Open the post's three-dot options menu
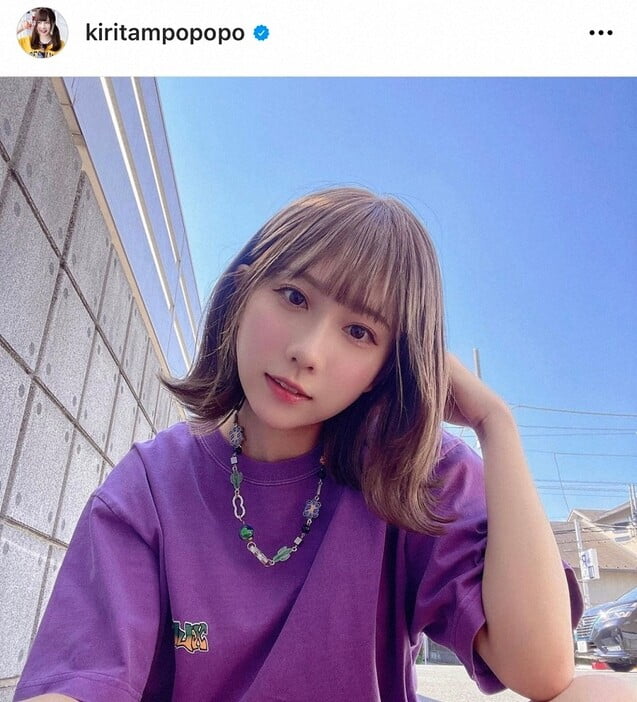 (x=600, y=33)
